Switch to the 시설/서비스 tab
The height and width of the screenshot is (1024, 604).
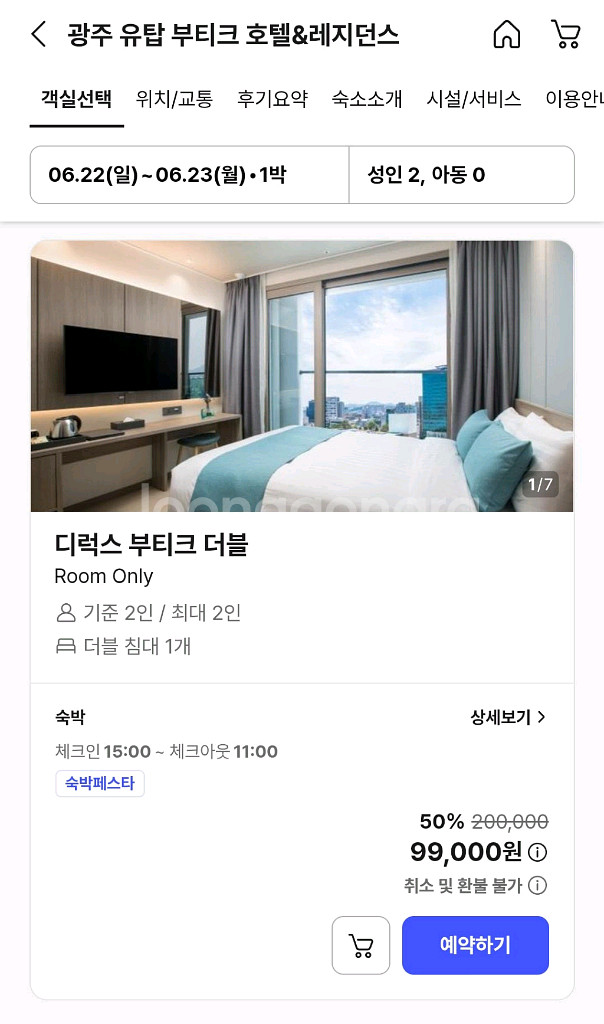coord(473,98)
